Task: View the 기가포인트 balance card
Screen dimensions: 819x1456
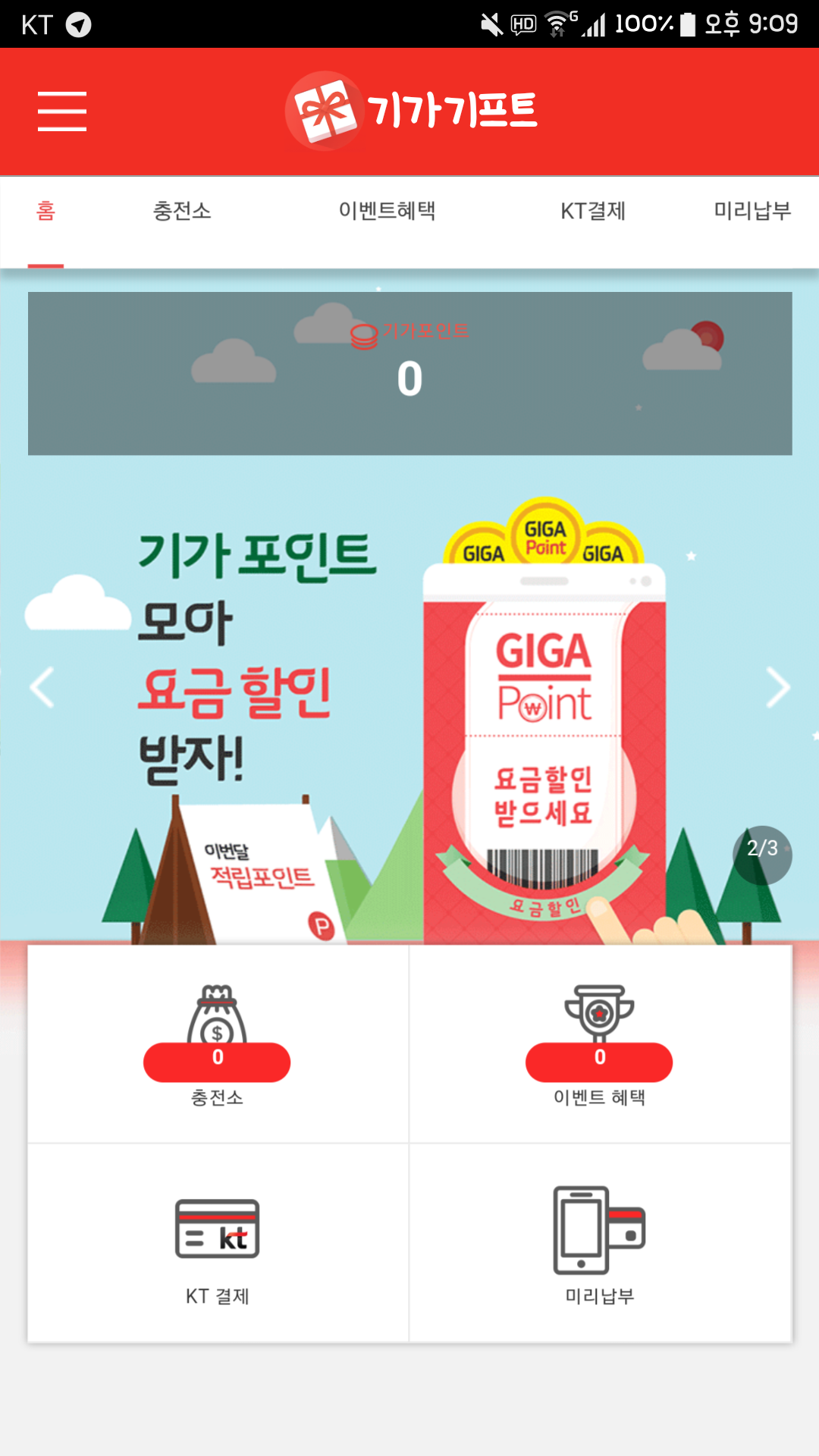Action: point(409,374)
